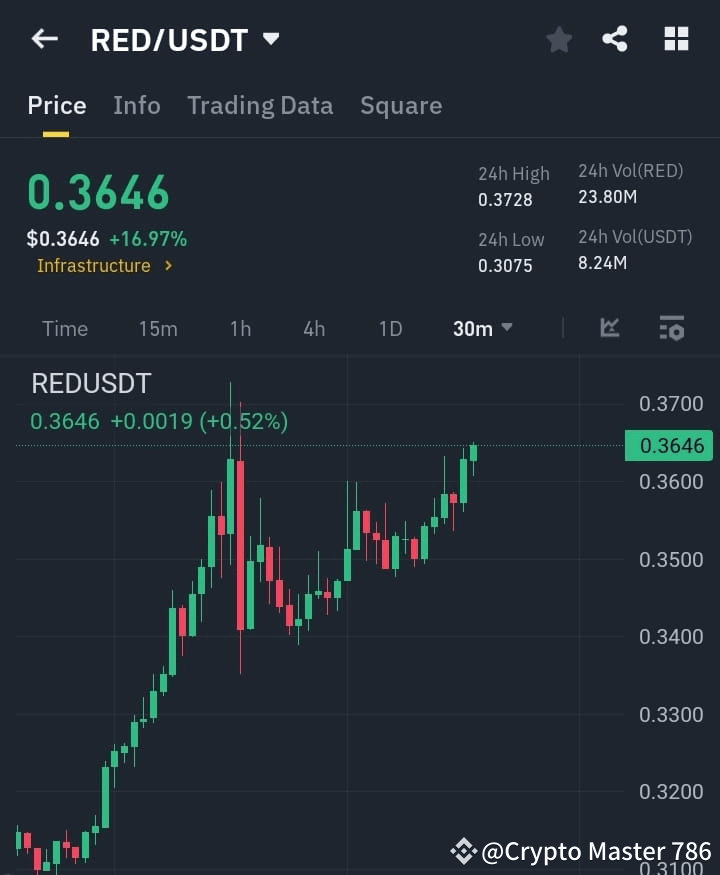Image resolution: width=720 pixels, height=875 pixels.
Task: Switch to the Trading Data tab
Action: [260, 105]
